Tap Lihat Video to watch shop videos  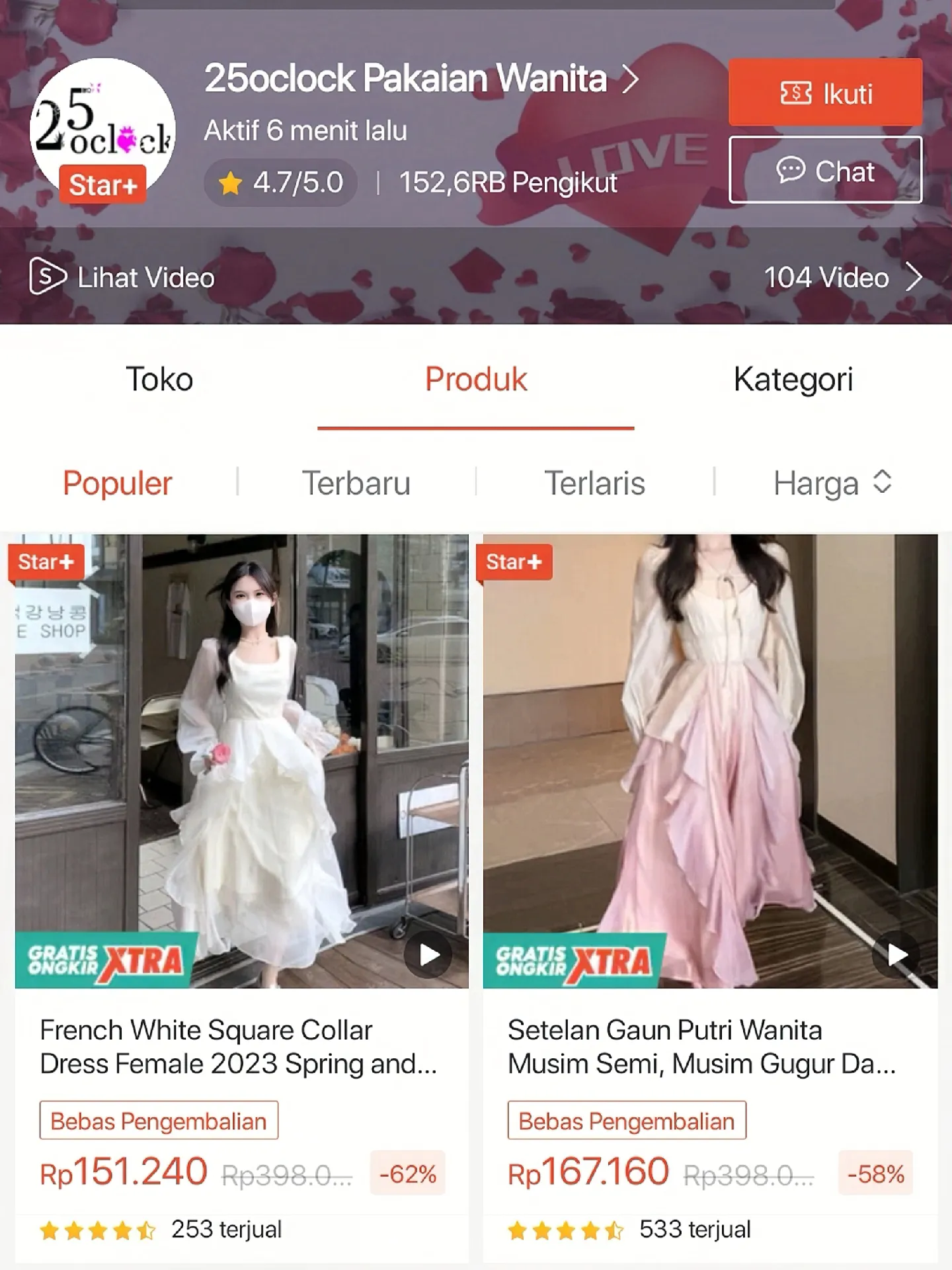tap(123, 277)
